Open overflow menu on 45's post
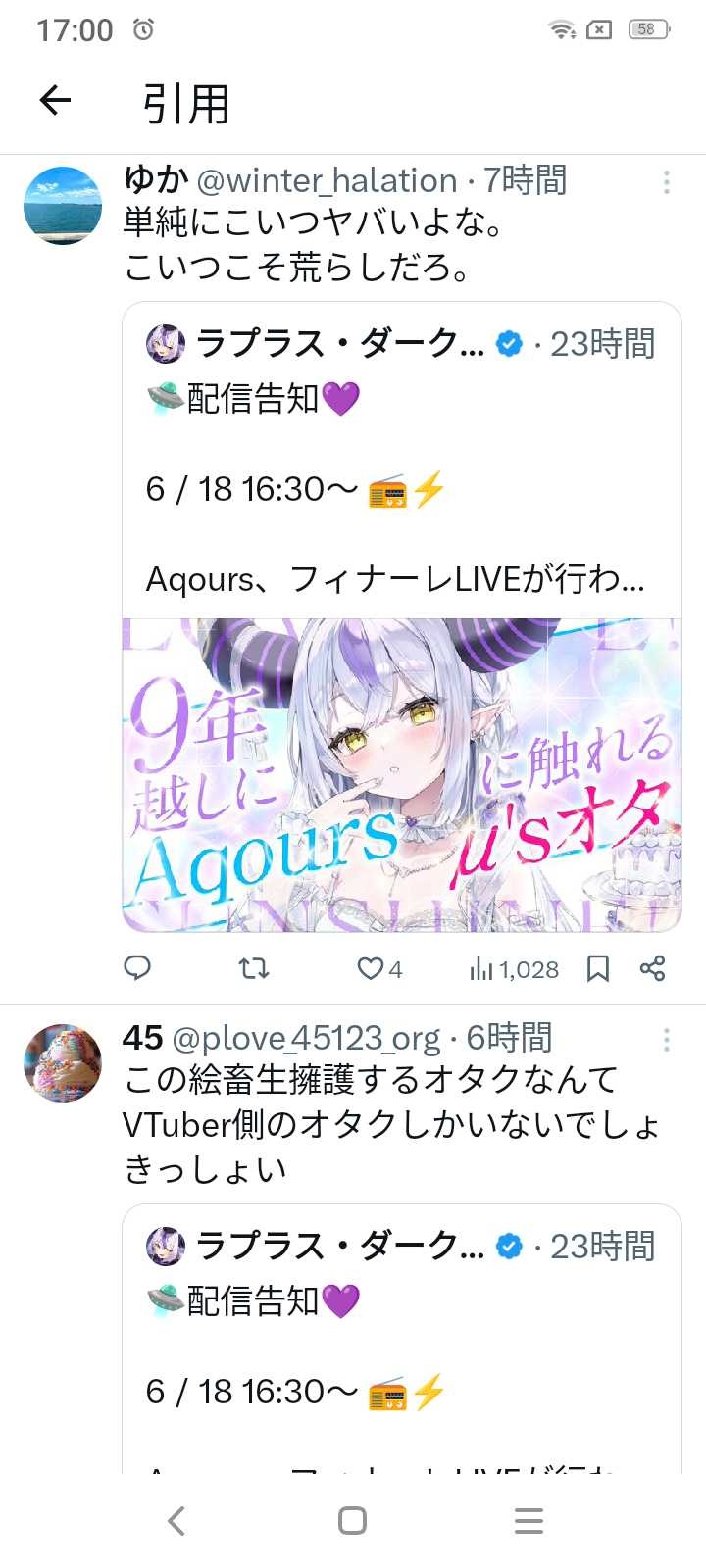Image resolution: width=706 pixels, height=1568 pixels. pyautogui.click(x=666, y=1039)
